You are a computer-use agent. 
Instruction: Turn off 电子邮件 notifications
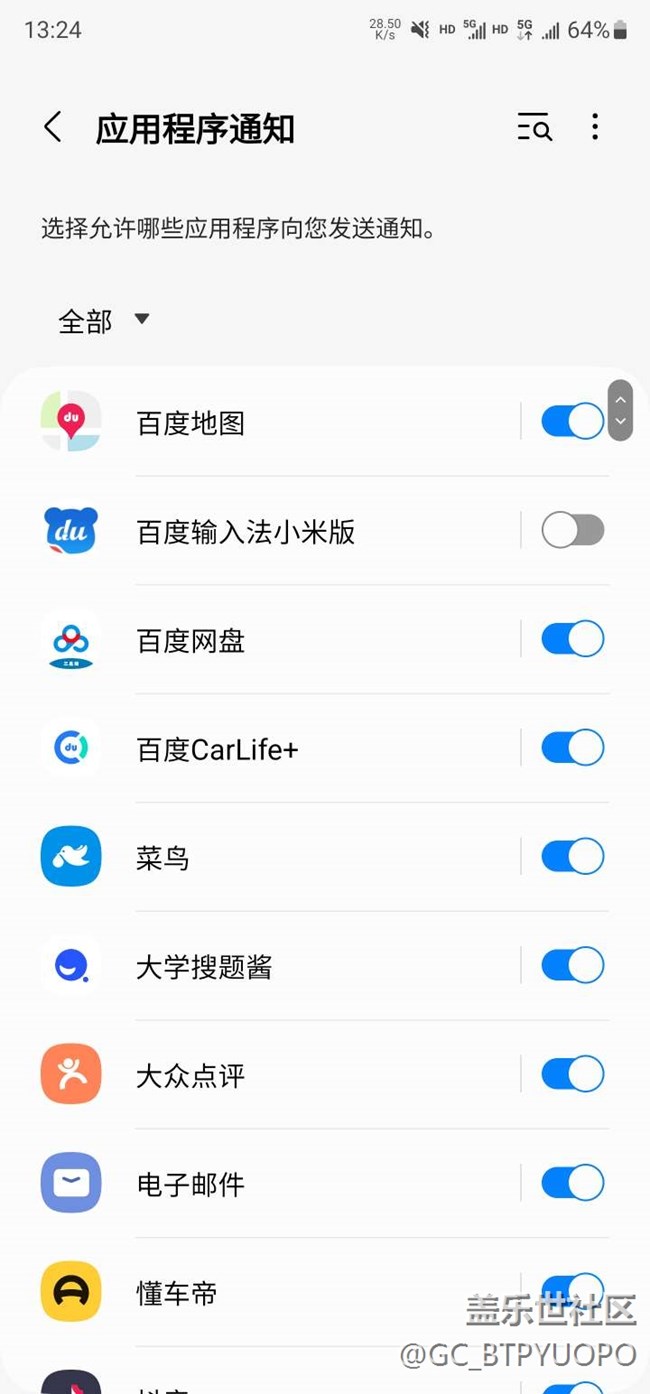point(573,1183)
